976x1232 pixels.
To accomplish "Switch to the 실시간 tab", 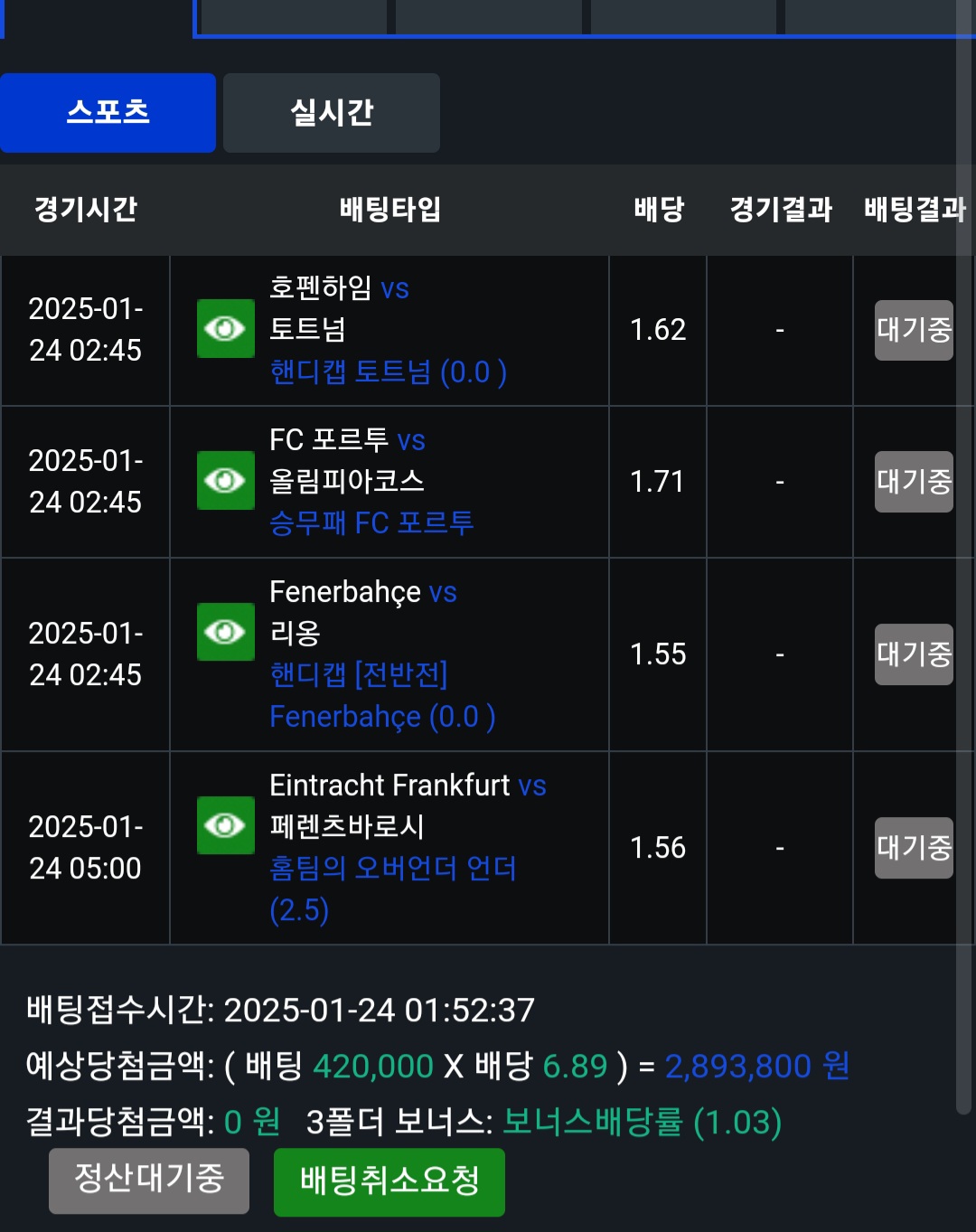I will click(x=331, y=113).
